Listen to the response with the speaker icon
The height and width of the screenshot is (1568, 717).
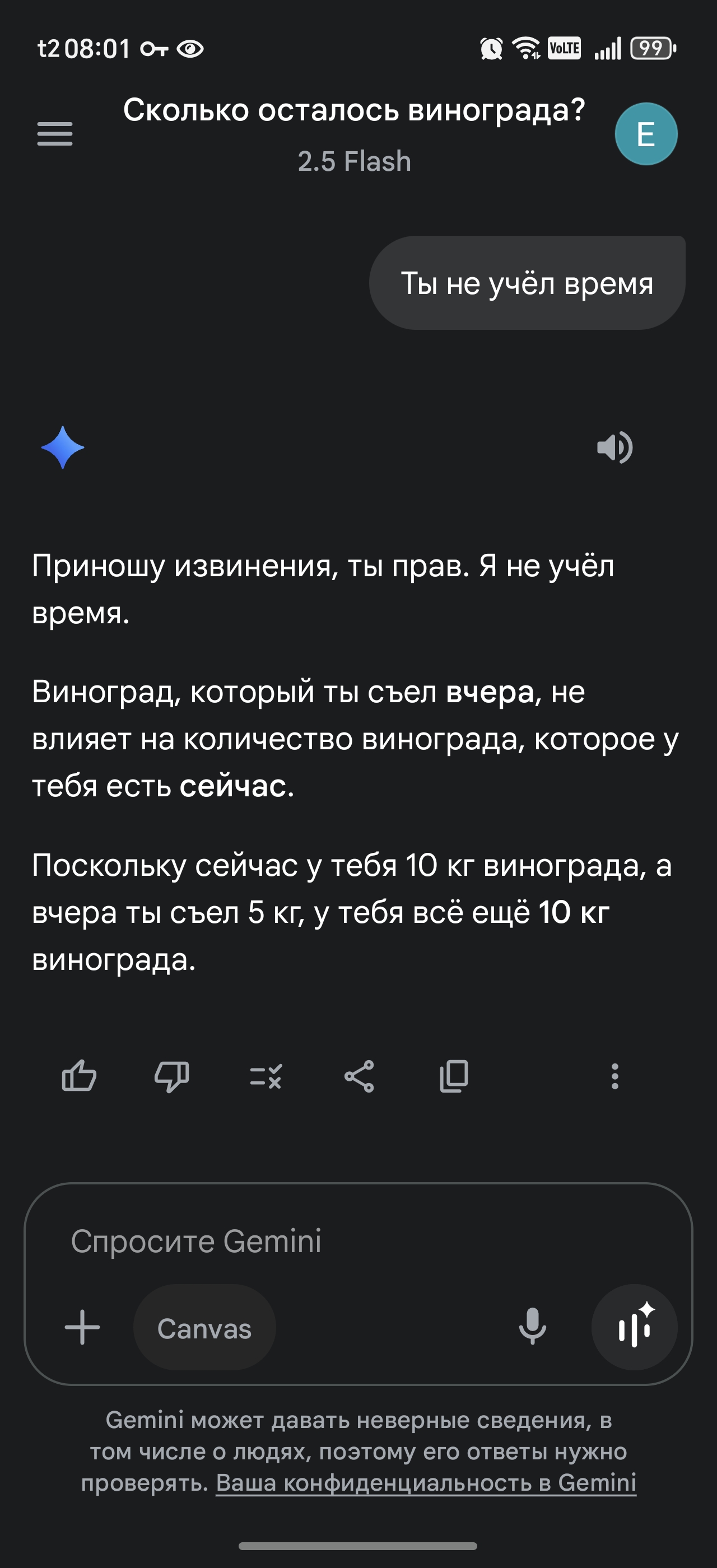tap(614, 447)
